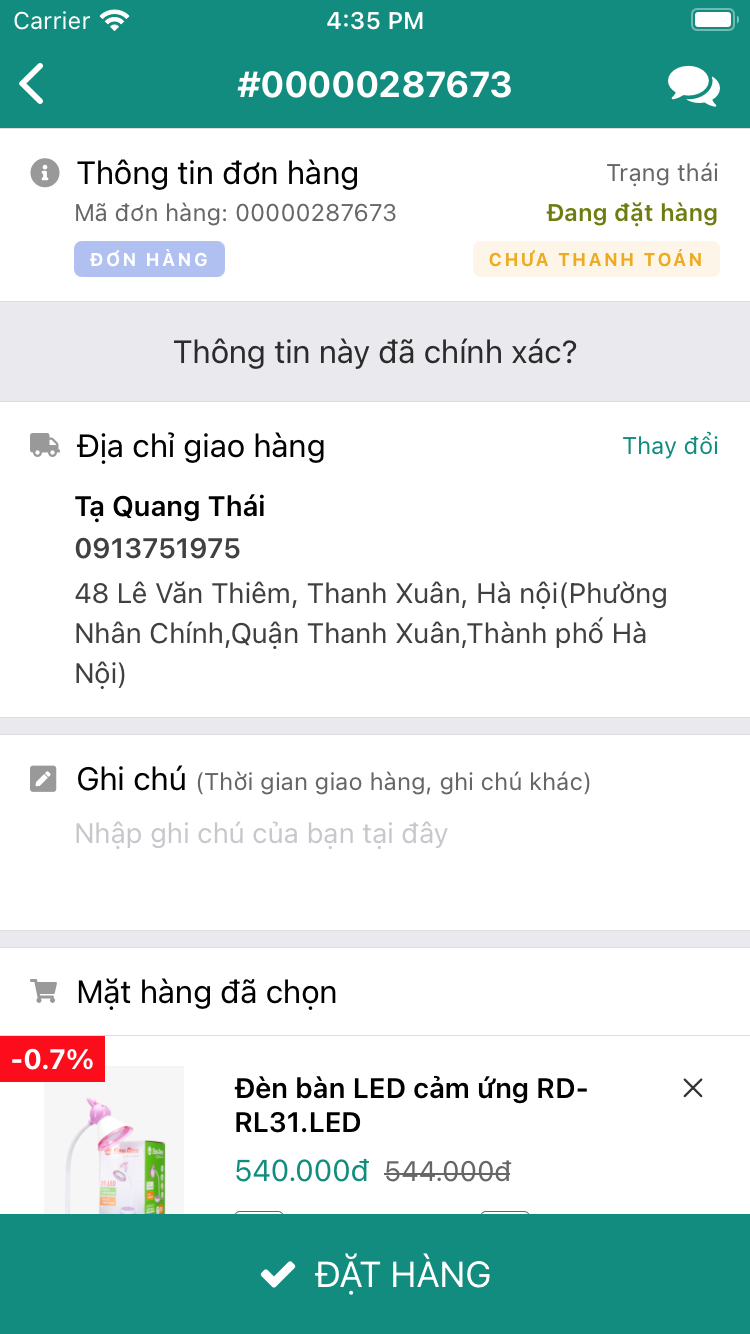Screen dimensions: 750x1334
Task: Confirm with the ĐẶT HÀNG button
Action: pyautogui.click(x=375, y=1274)
